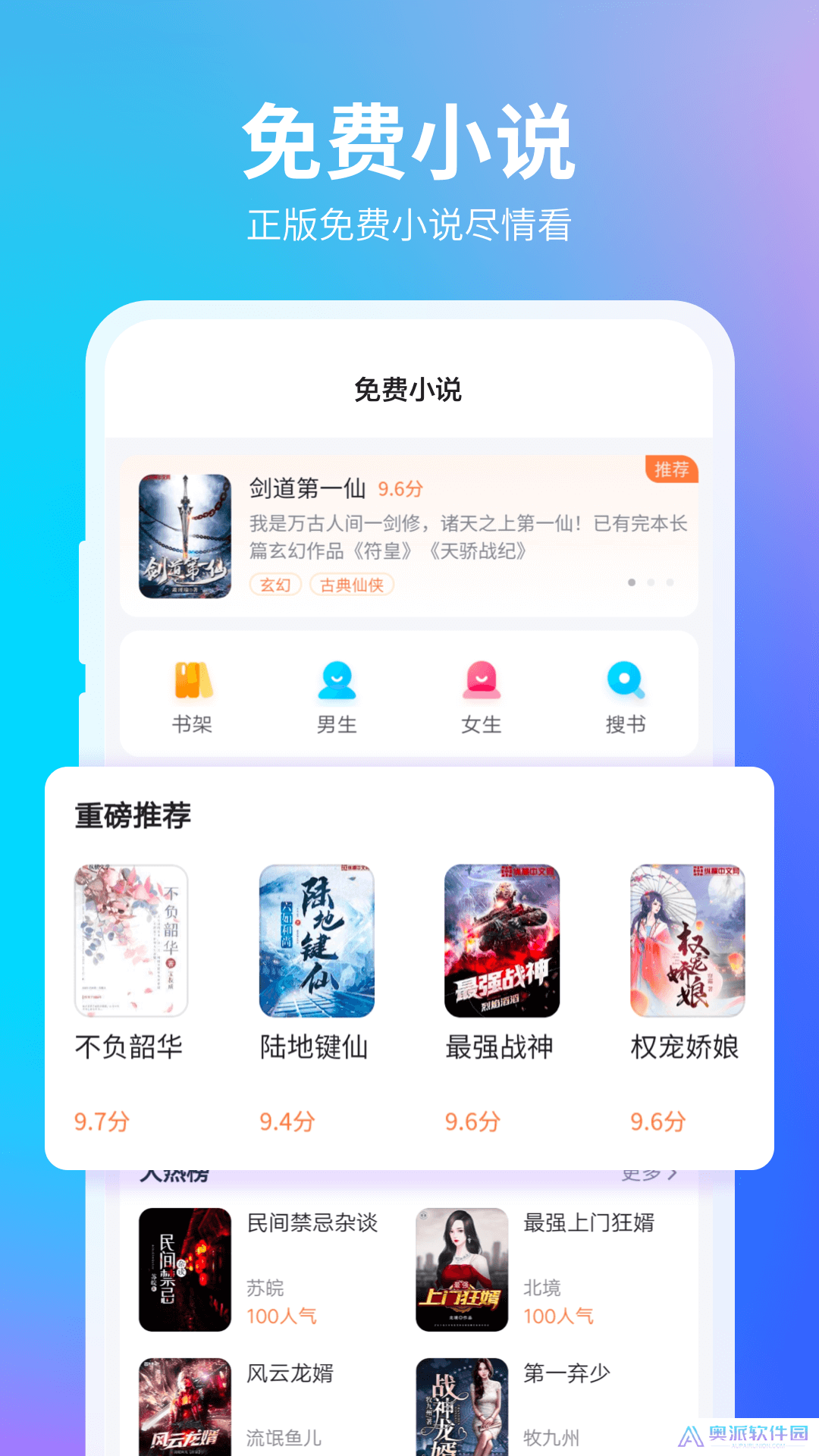Select the 古典仙侠 genre tag
The width and height of the screenshot is (819, 1456).
[x=351, y=585]
